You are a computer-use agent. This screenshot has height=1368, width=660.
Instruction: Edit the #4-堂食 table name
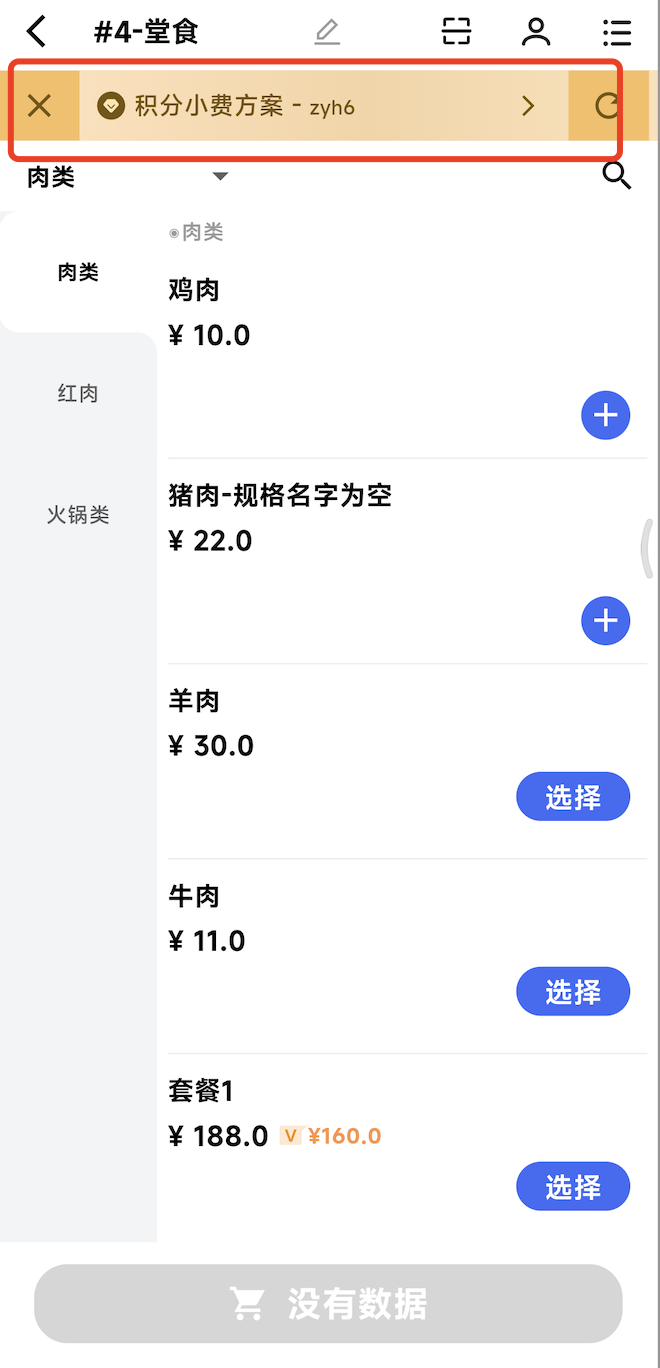click(327, 33)
